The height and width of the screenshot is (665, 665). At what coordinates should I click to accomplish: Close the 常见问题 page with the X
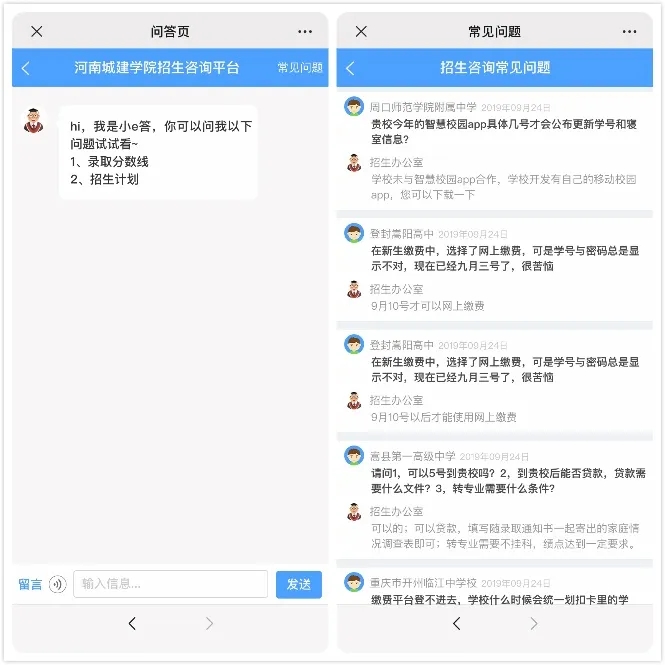click(x=361, y=32)
